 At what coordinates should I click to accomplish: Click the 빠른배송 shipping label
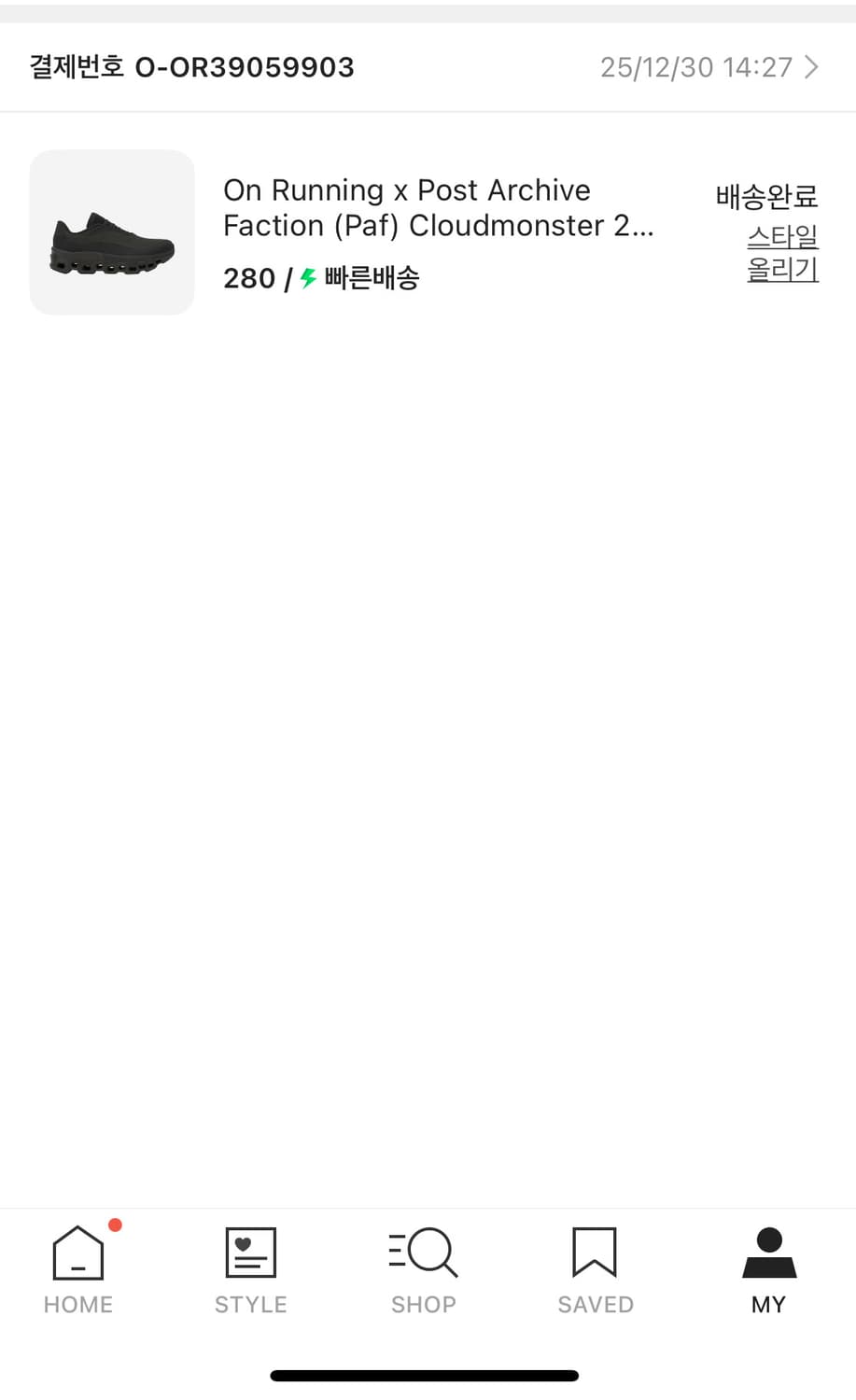(x=371, y=278)
